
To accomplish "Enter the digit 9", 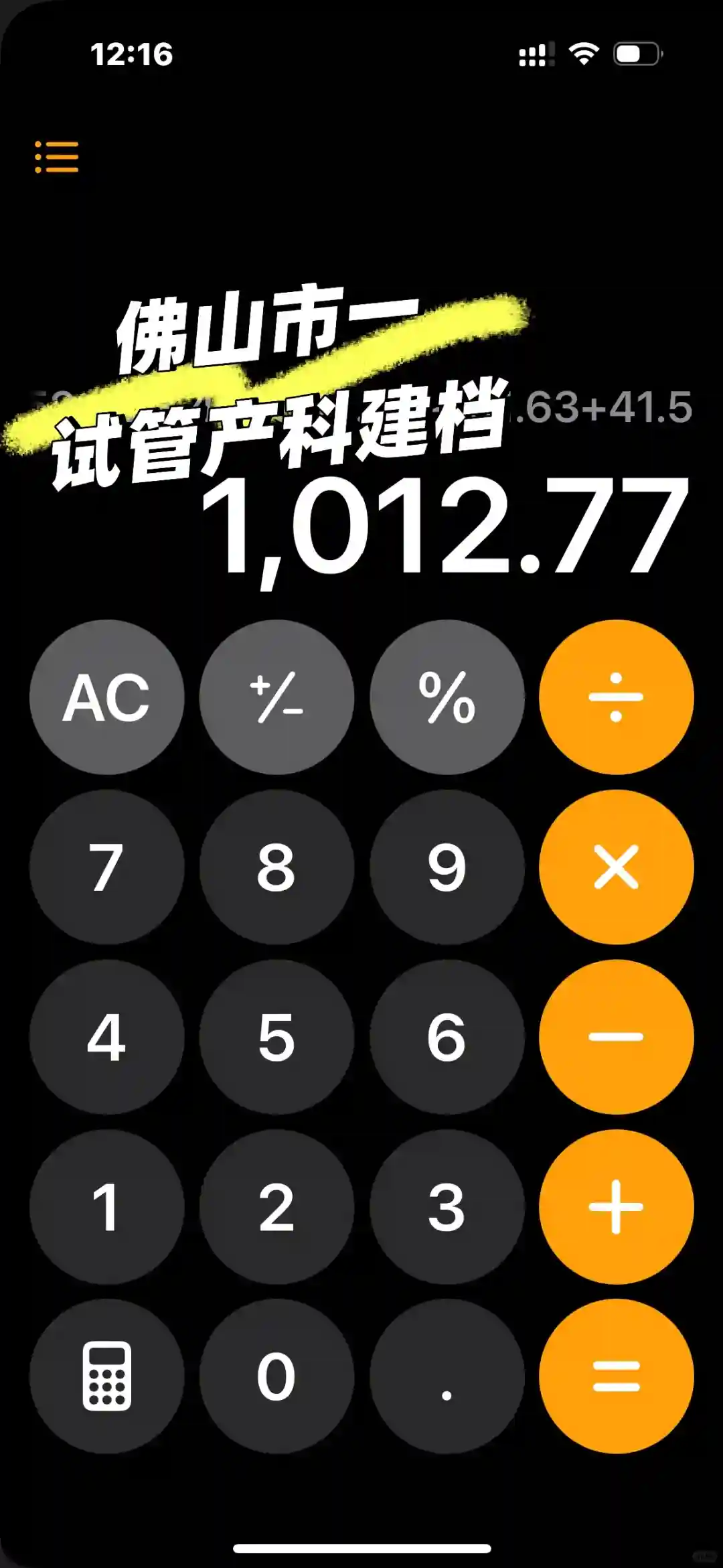I will coord(447,867).
